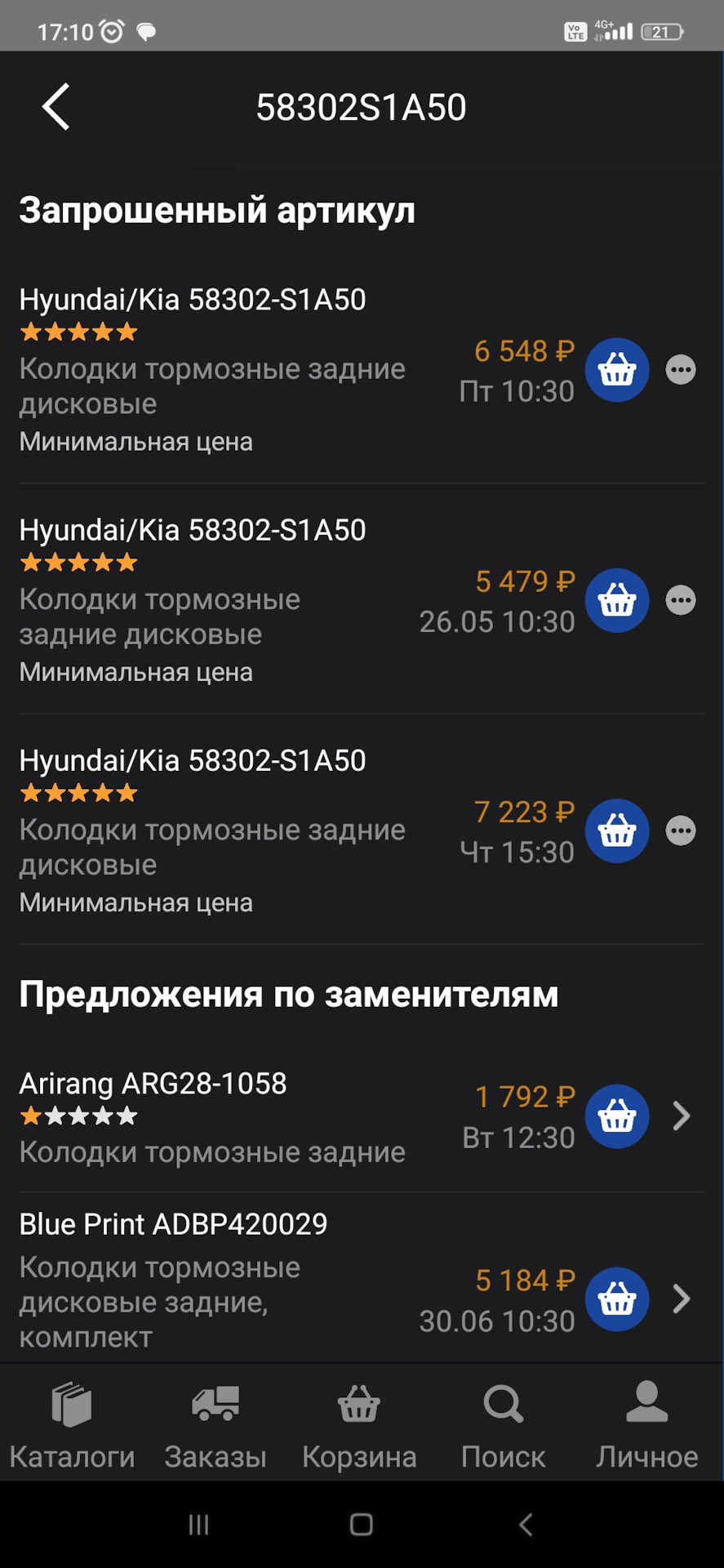Open the Arirang ARG28-1058 listing
The height and width of the screenshot is (1568, 724).
(153, 1083)
